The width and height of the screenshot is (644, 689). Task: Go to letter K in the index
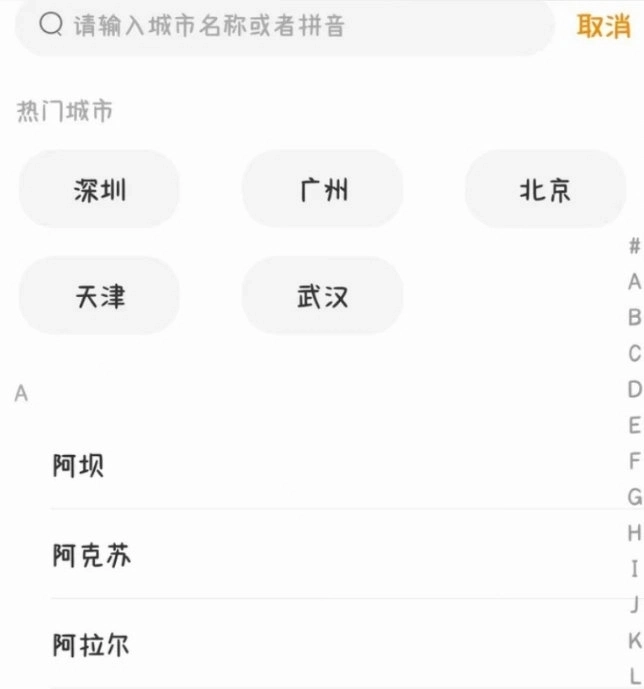(634, 641)
